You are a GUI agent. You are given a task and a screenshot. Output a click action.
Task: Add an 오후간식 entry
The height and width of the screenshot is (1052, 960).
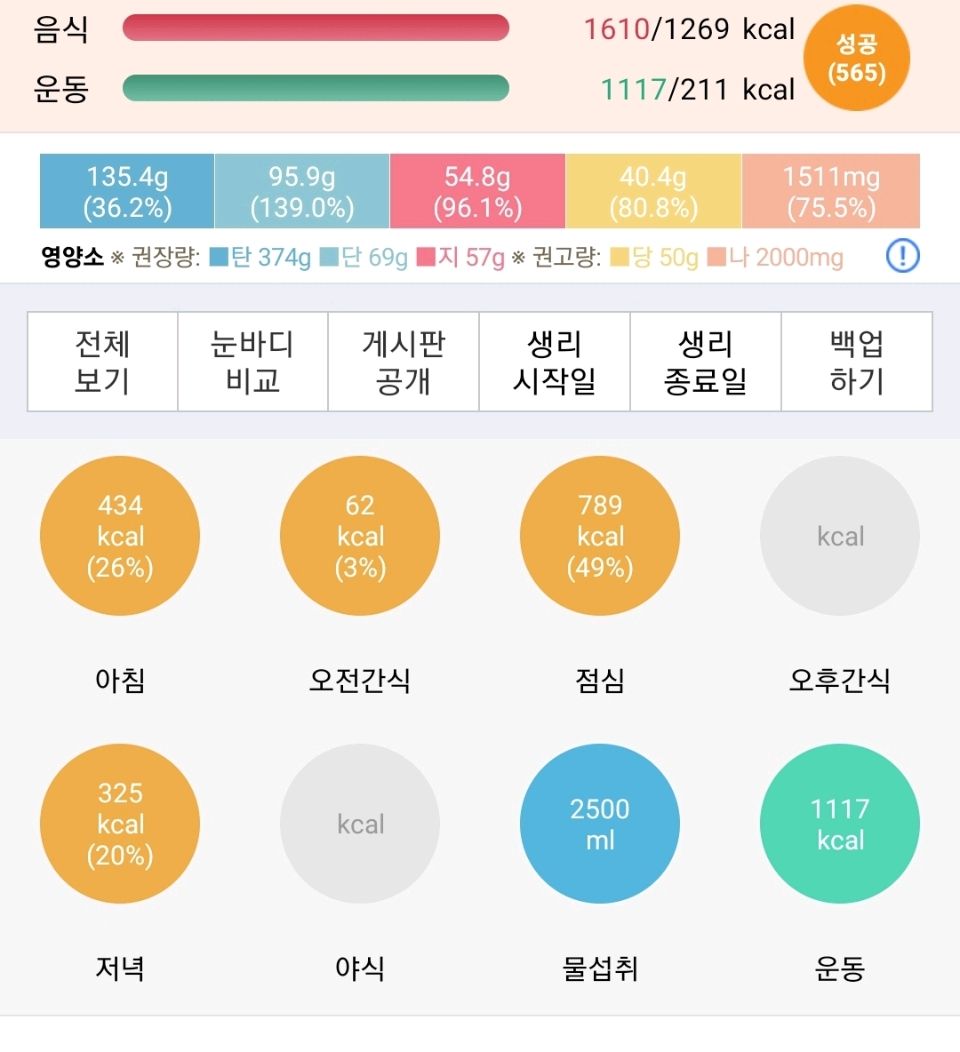[840, 536]
